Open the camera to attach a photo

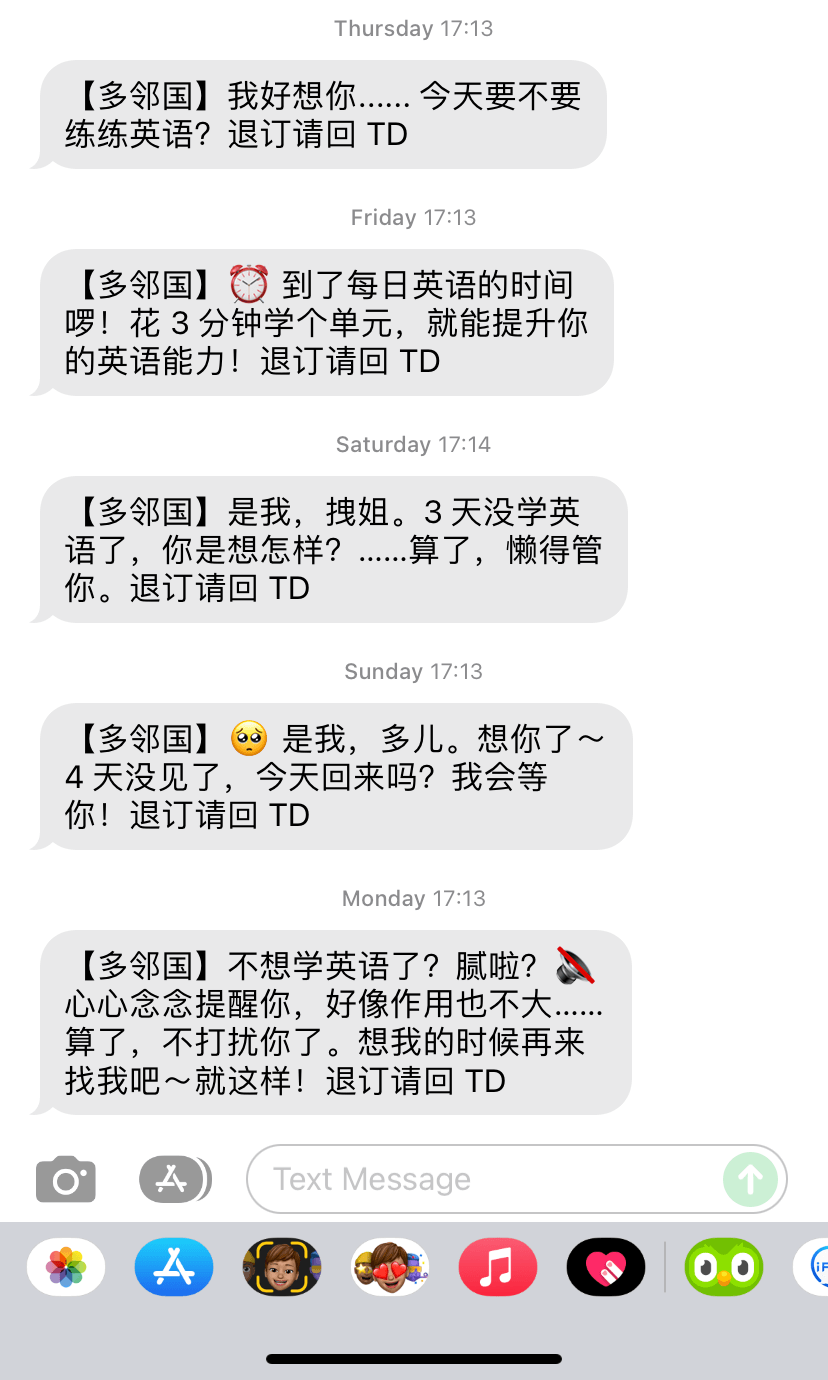click(66, 1179)
